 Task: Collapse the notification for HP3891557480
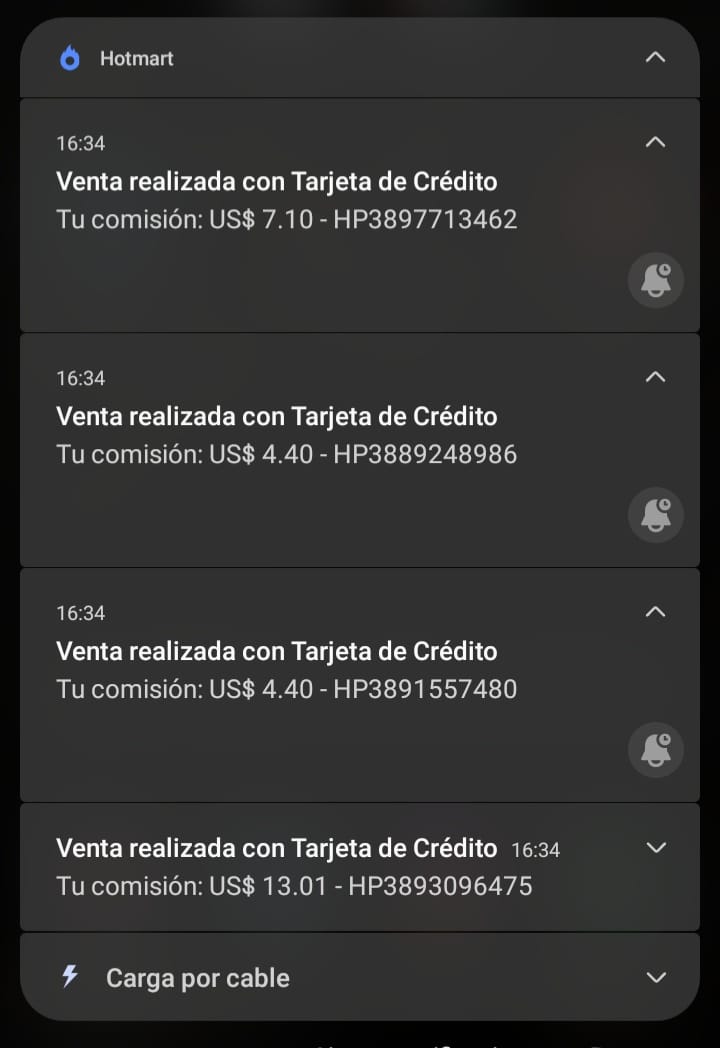click(x=655, y=612)
